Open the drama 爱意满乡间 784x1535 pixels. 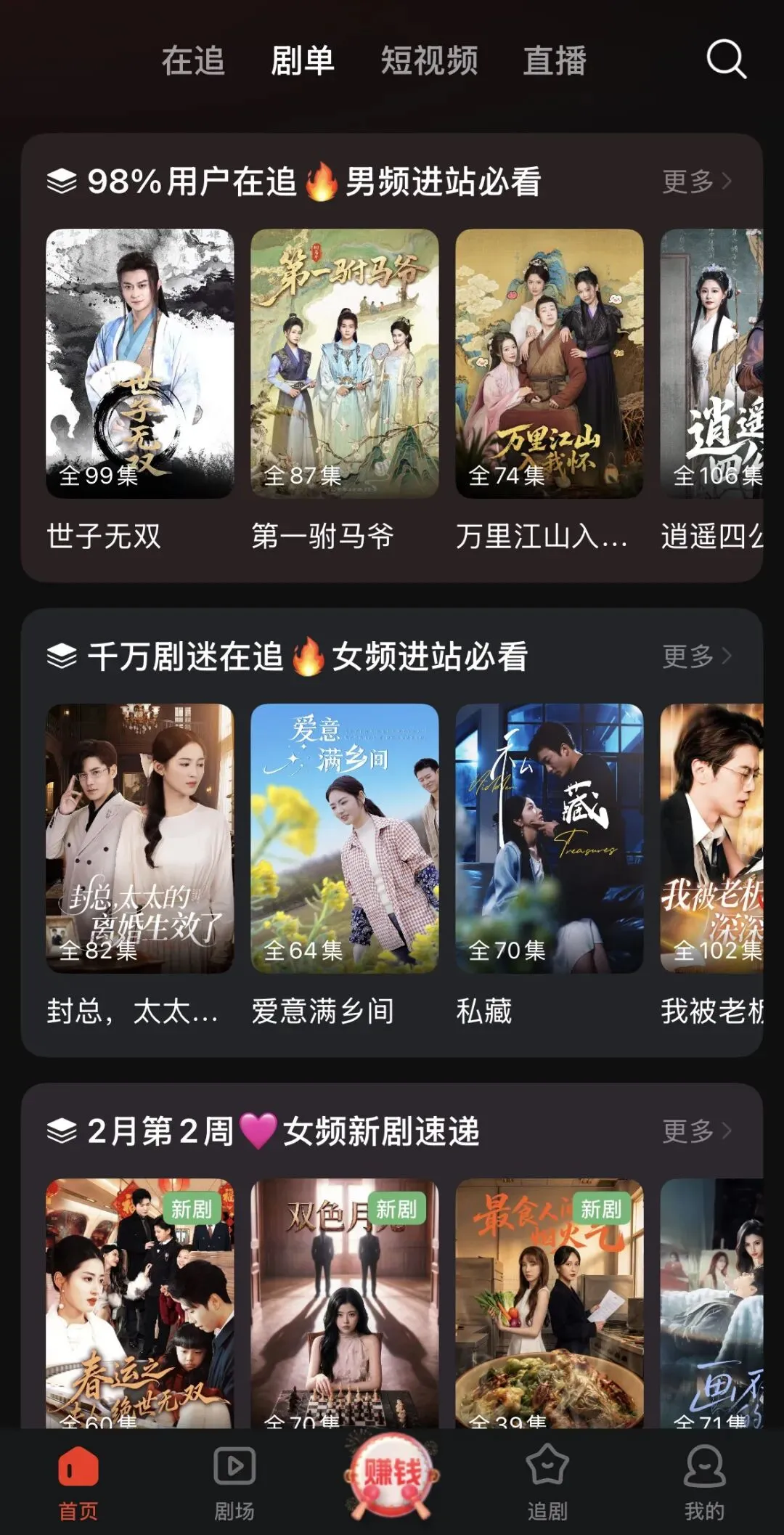[x=345, y=838]
